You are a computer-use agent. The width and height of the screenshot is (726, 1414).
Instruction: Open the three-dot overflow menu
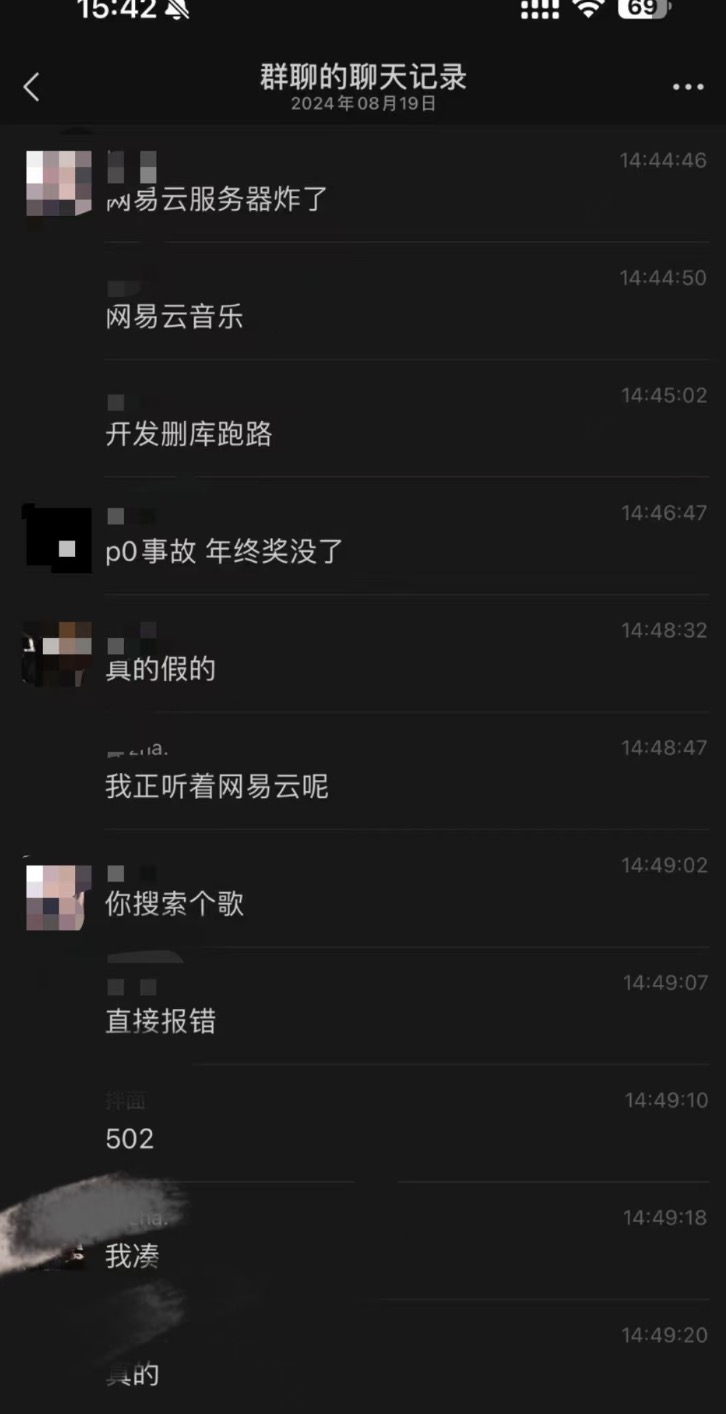coord(688,88)
